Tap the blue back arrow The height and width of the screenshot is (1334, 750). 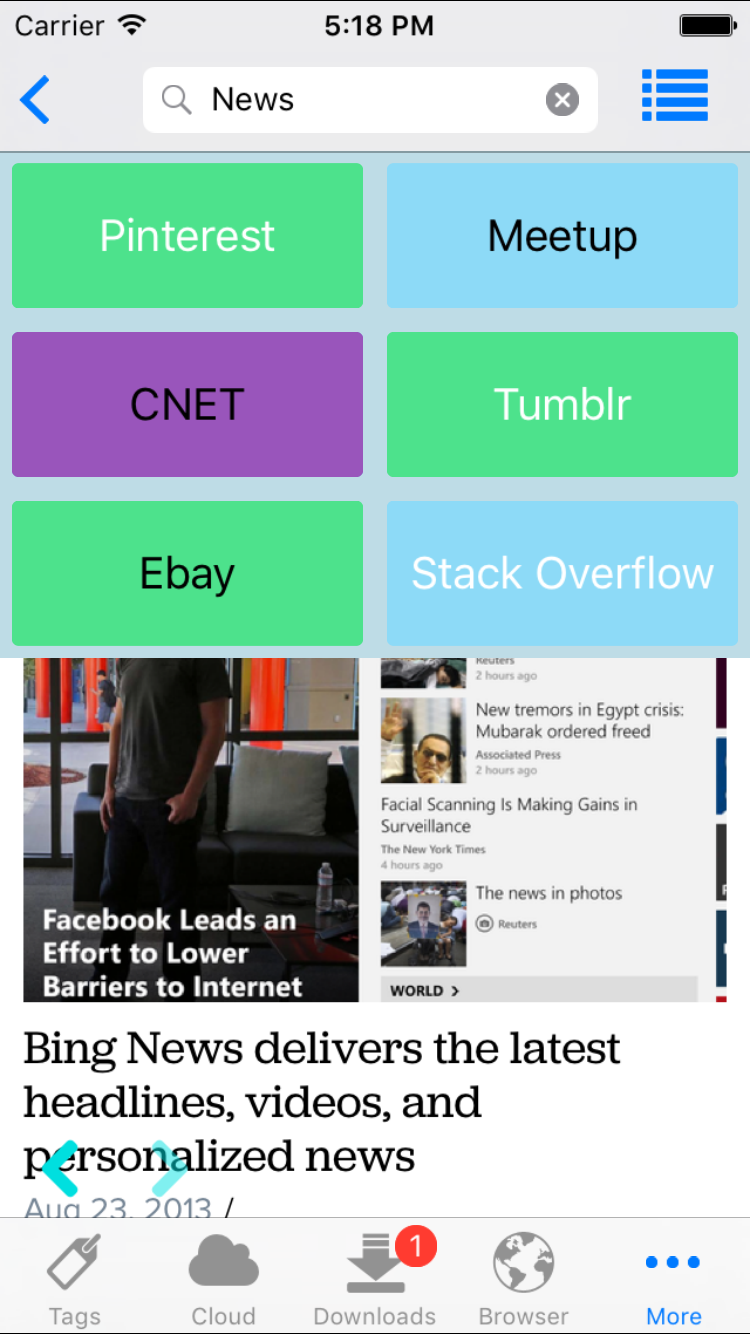tap(35, 100)
